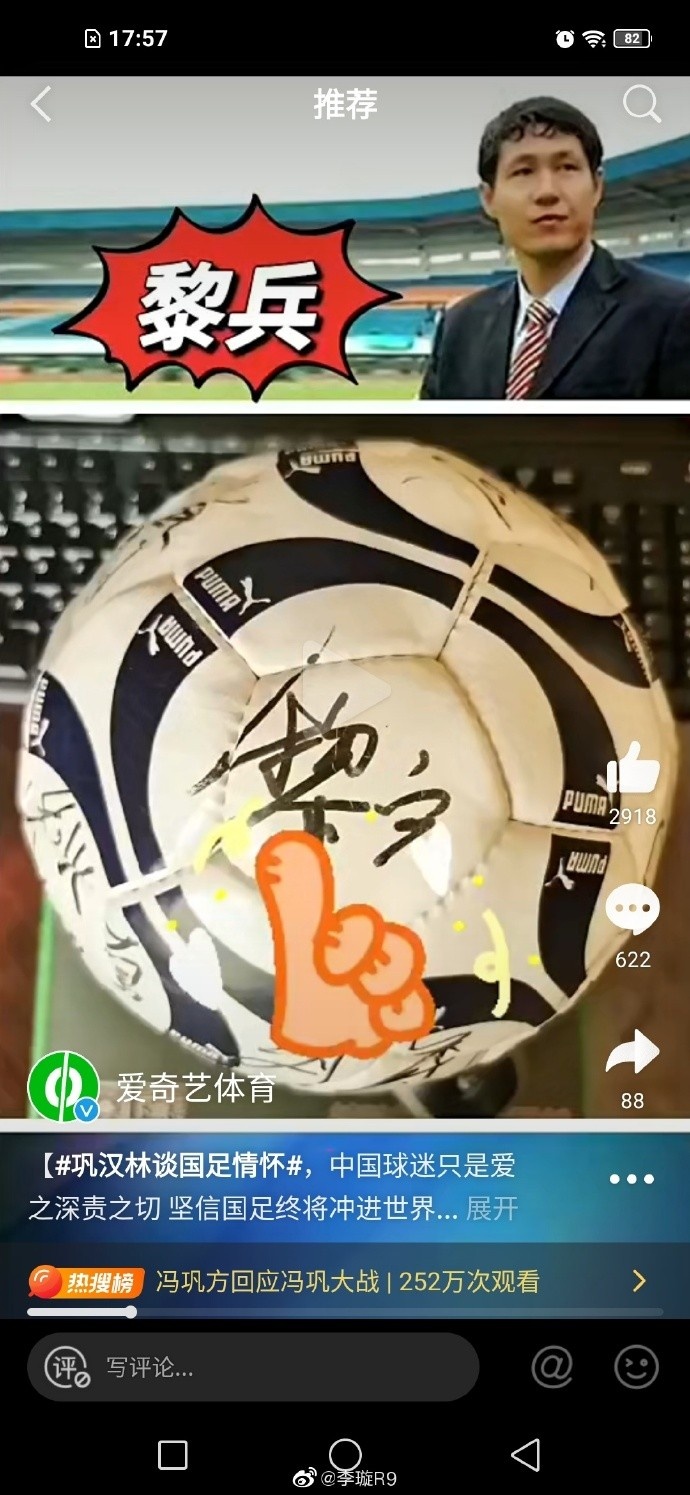Viewport: 690px width, 1495px height.
Task: Open the emoji picker smiley icon
Action: click(636, 1367)
